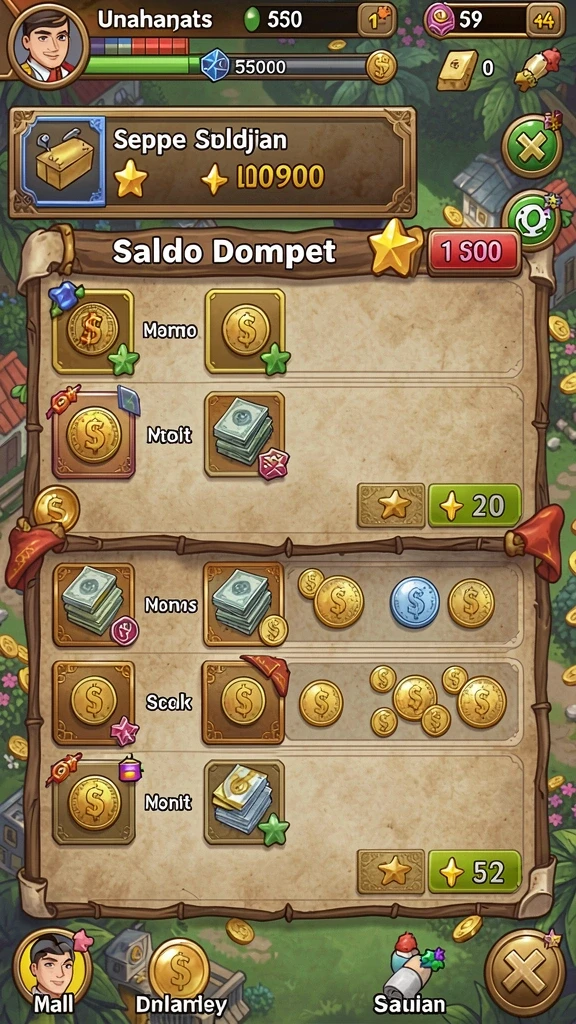Tap the red 1 500 star button
The width and height of the screenshot is (576, 1024).
click(x=475, y=252)
